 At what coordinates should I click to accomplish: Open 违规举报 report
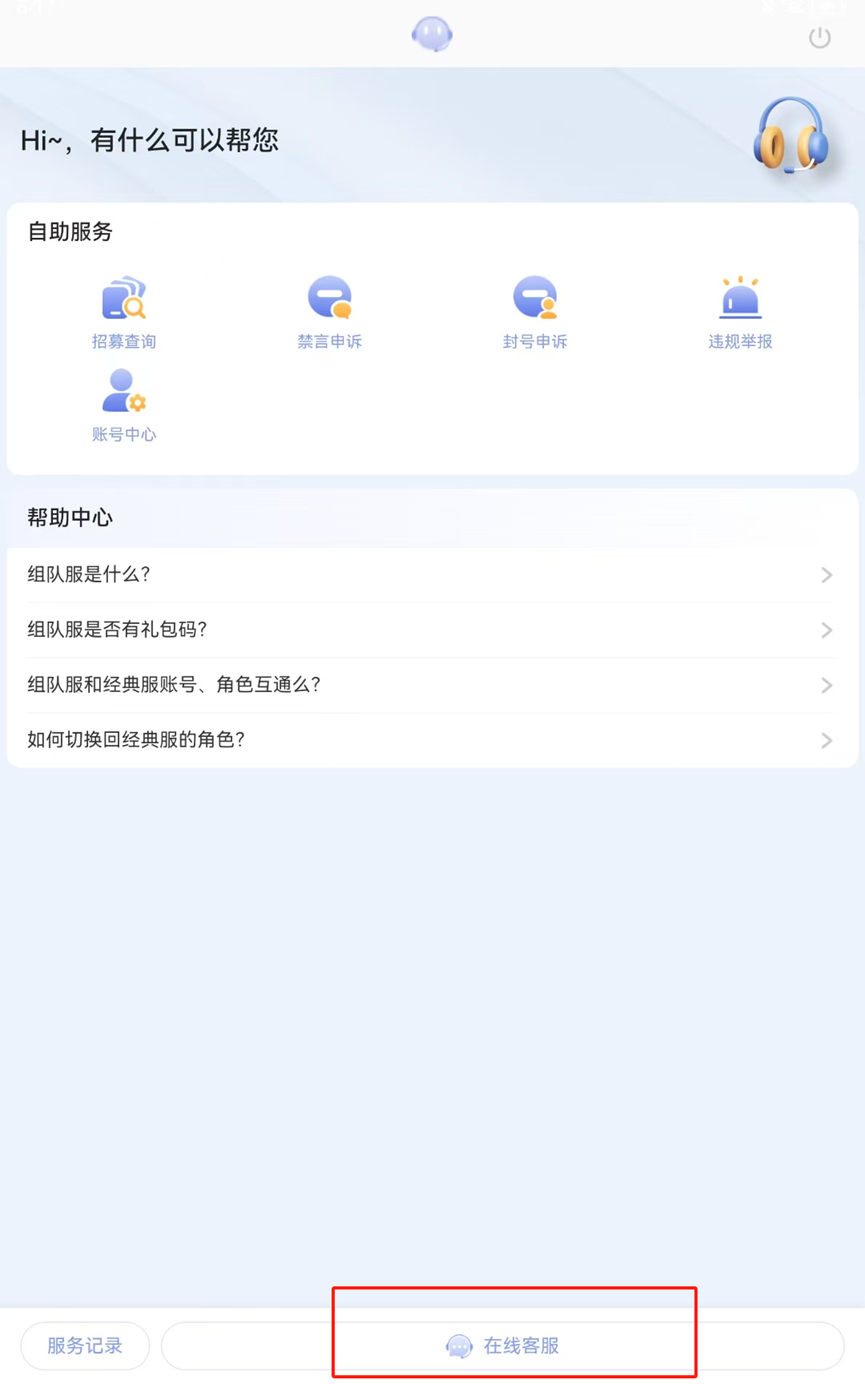click(740, 312)
